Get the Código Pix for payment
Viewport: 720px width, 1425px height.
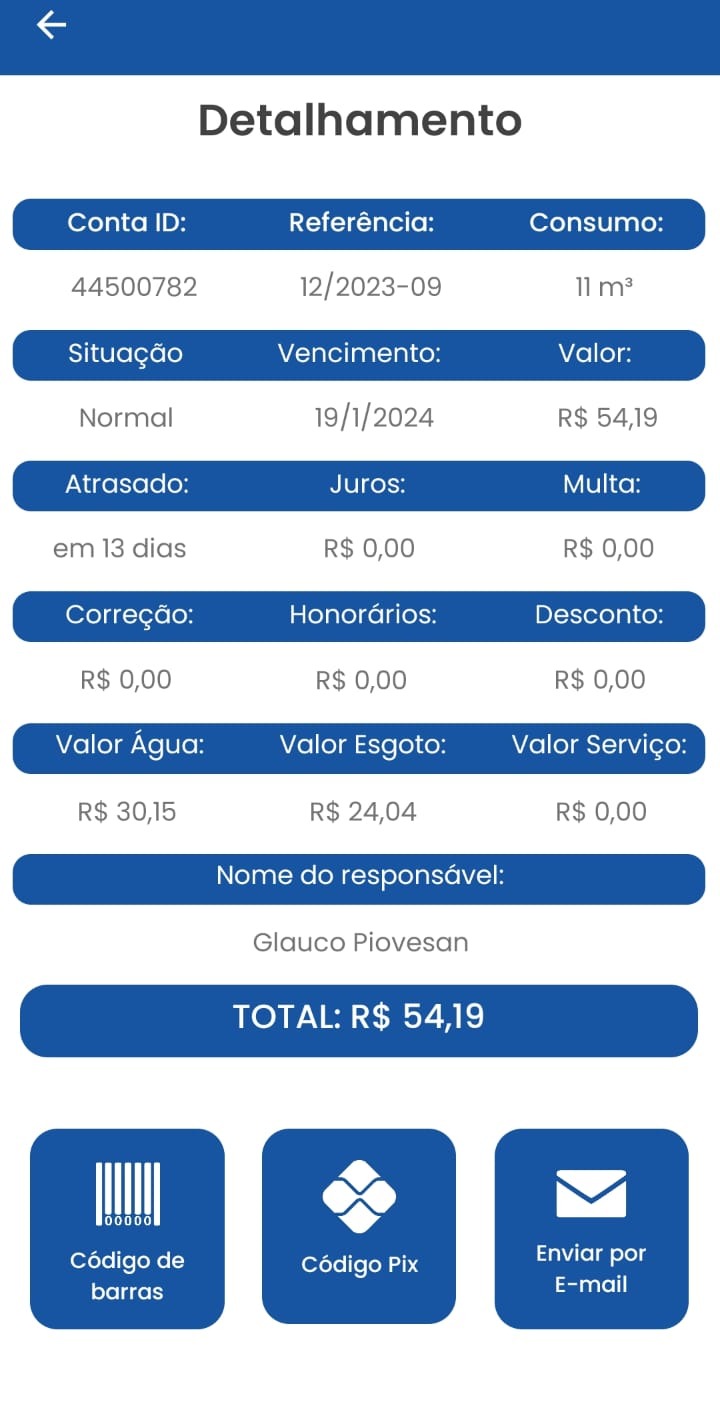coord(359,1226)
